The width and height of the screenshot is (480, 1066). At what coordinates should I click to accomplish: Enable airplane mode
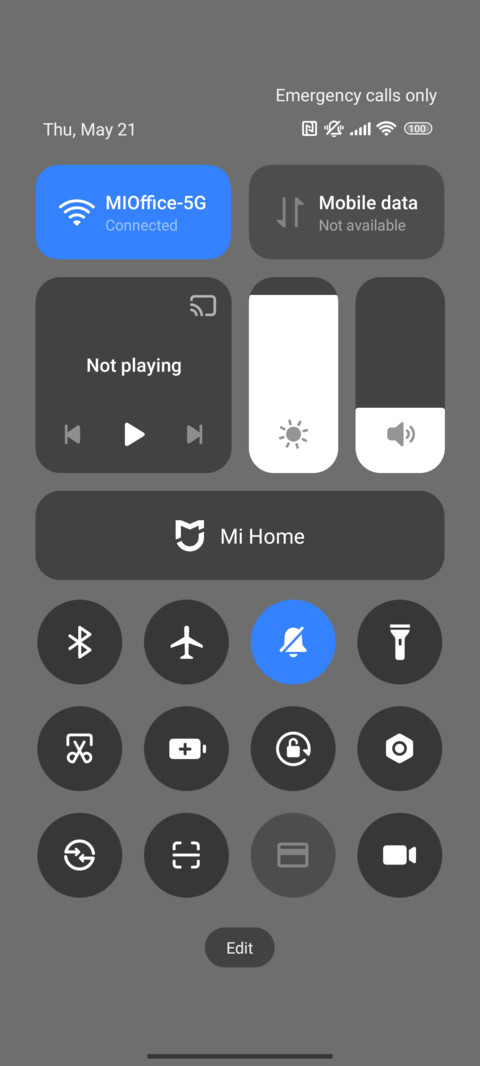[186, 642]
